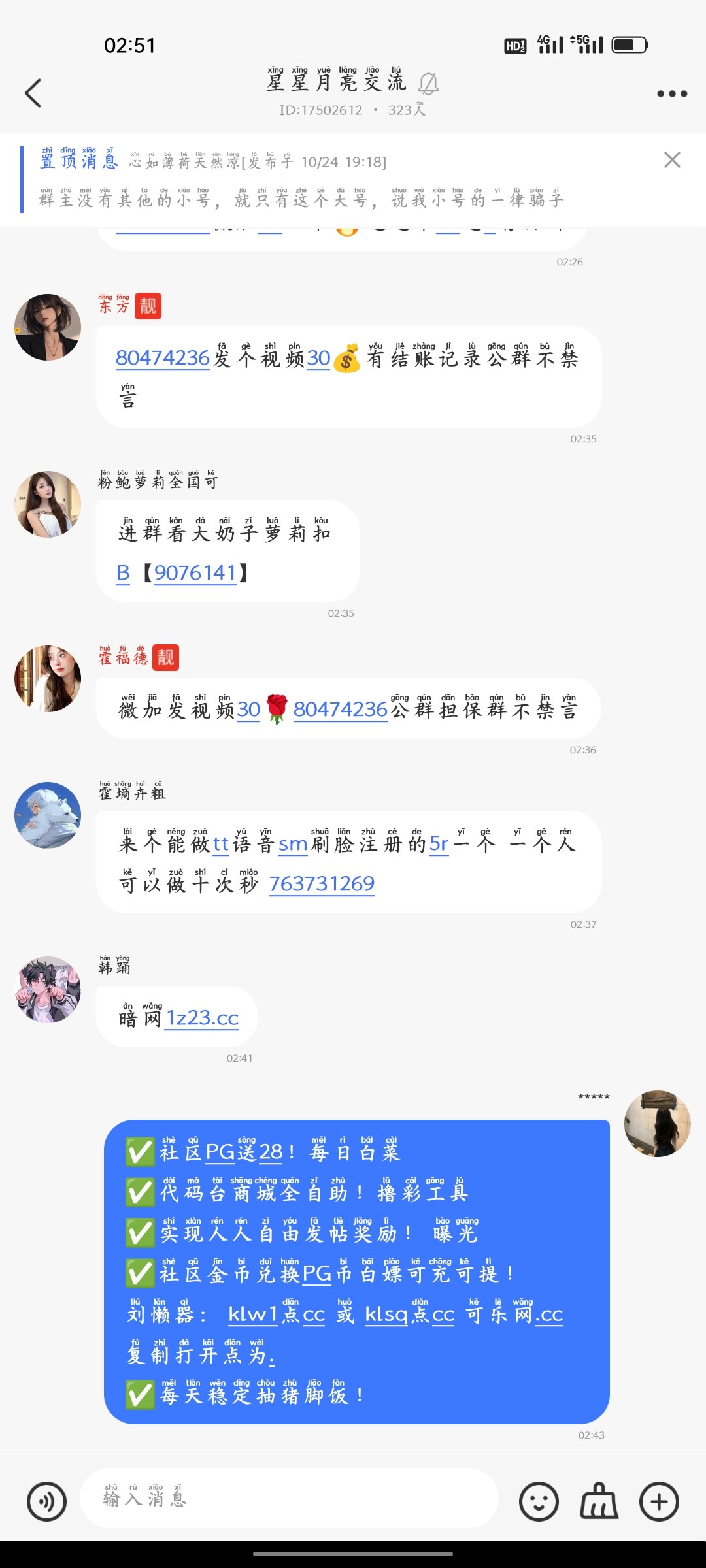Viewport: 706px width, 1568px height.
Task: Tap the red 靓 badge beside 霍福德's nickname
Action: click(165, 658)
